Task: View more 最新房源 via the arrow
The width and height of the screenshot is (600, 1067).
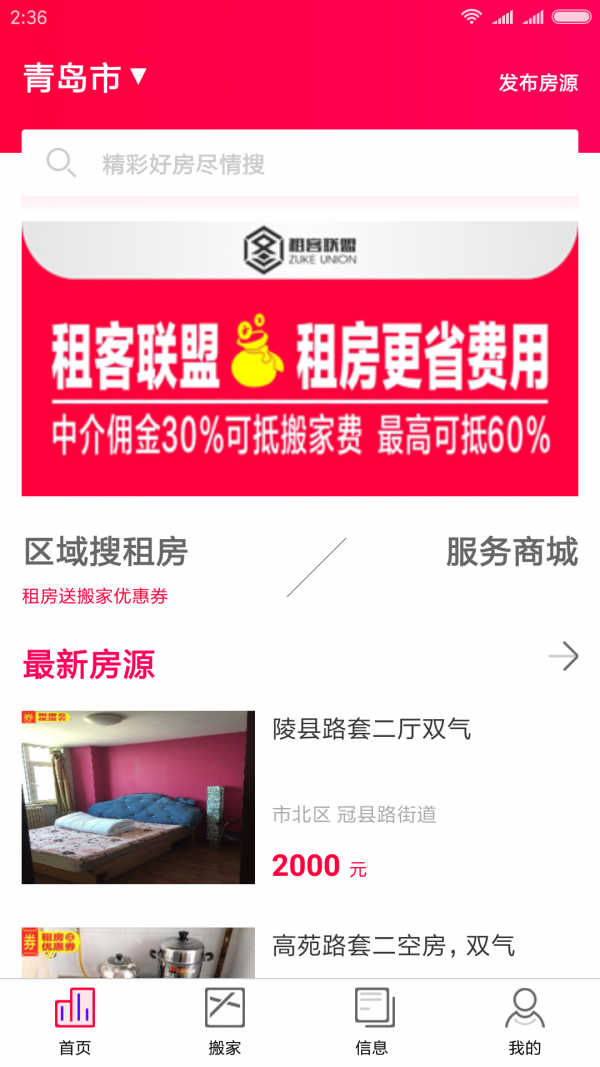Action: tap(563, 657)
